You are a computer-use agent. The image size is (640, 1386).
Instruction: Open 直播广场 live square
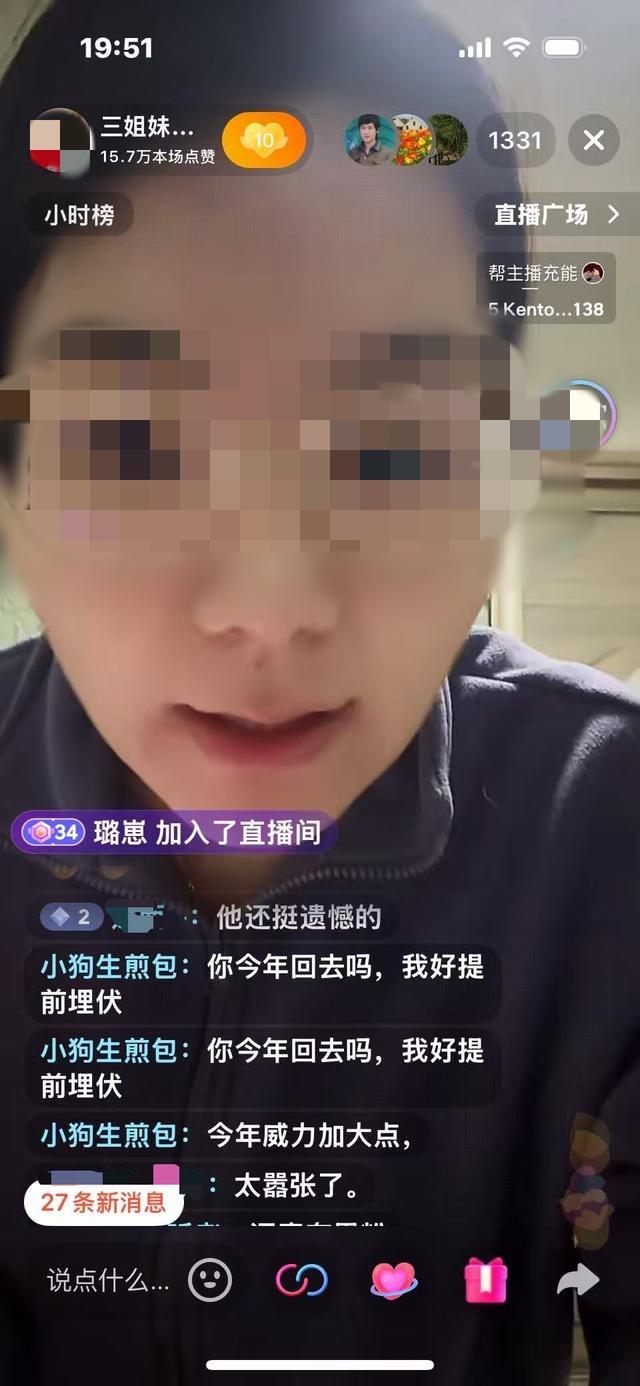(x=556, y=214)
